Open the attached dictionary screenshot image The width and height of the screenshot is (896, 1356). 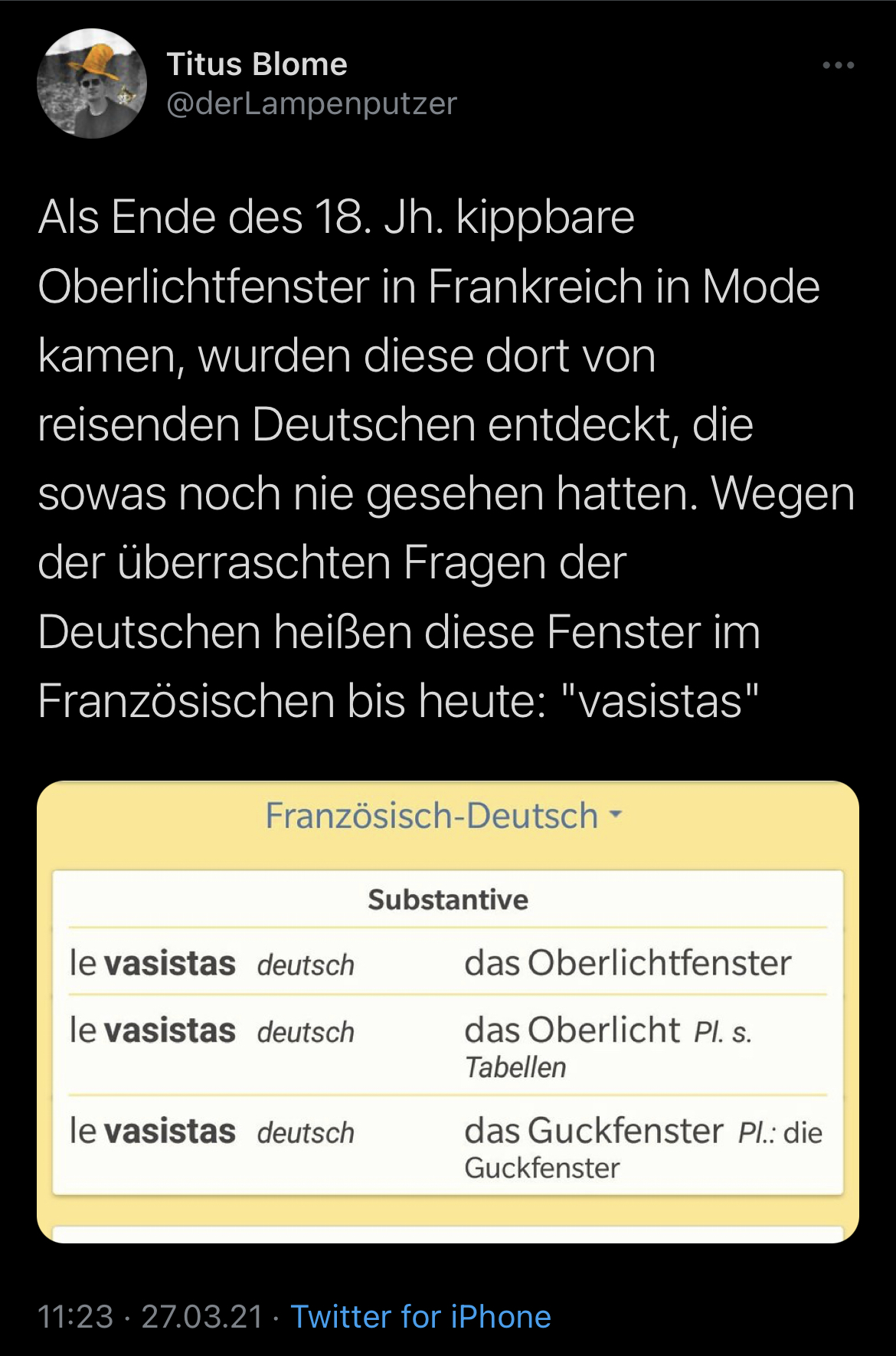448,1011
